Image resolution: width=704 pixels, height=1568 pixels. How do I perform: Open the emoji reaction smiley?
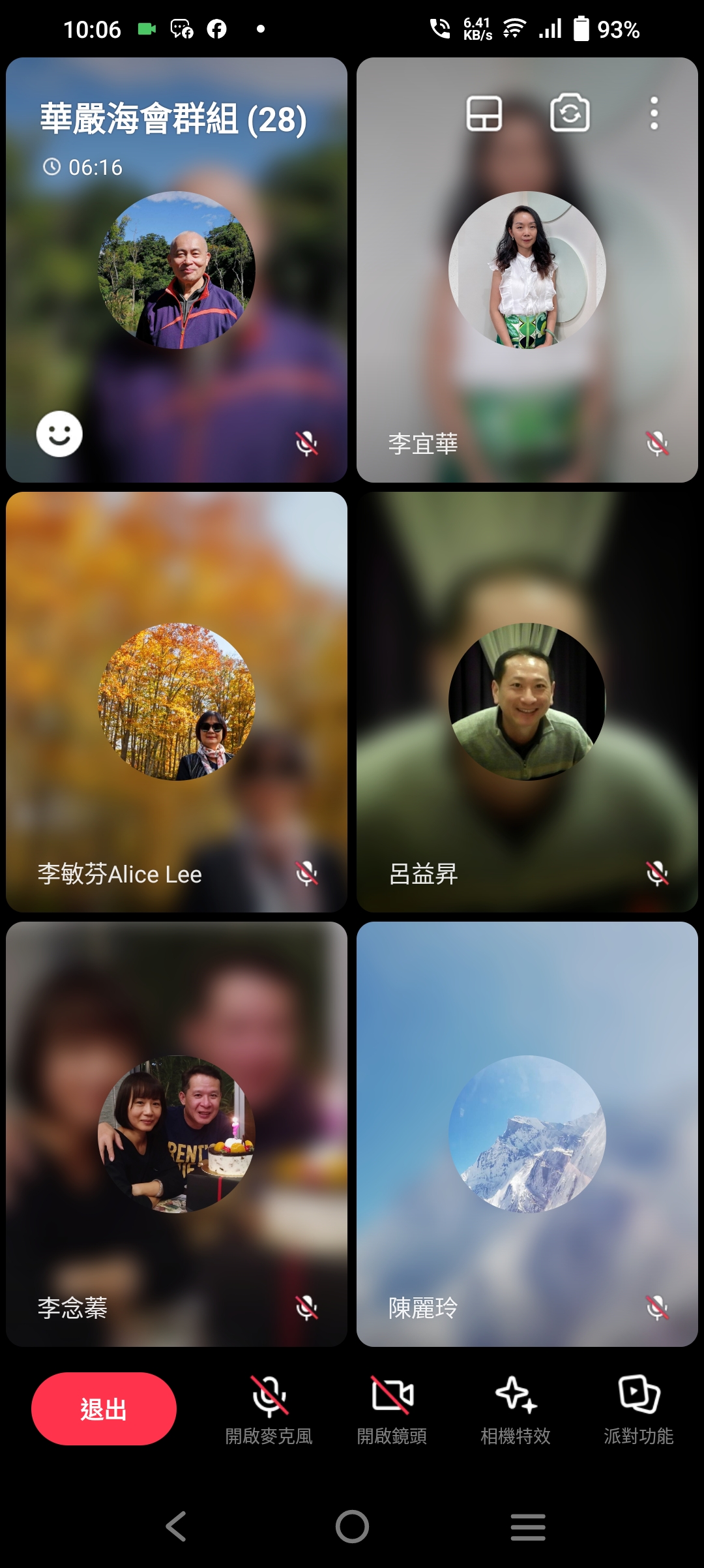(59, 434)
